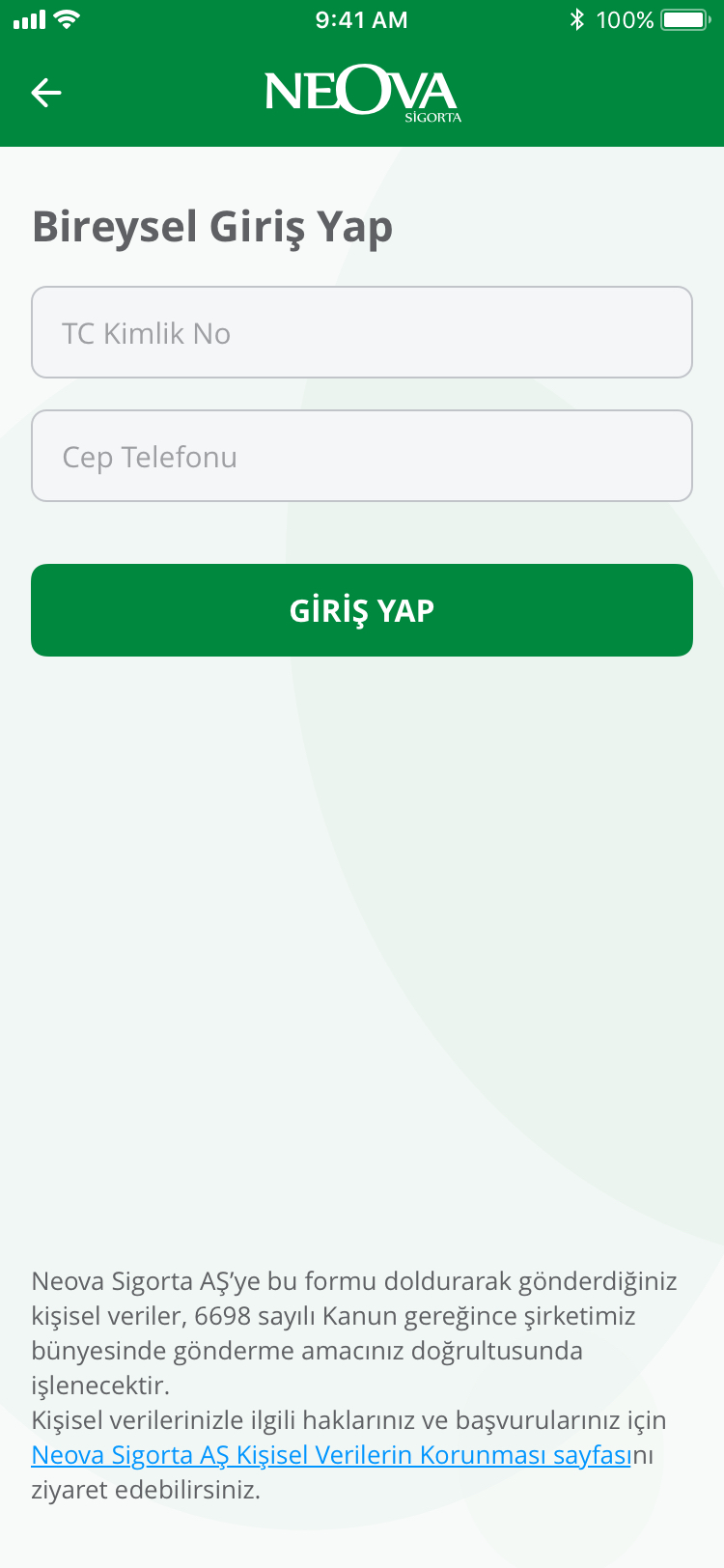Select the Cep Telefonu input field
Image resolution: width=724 pixels, height=1568 pixels.
click(362, 456)
